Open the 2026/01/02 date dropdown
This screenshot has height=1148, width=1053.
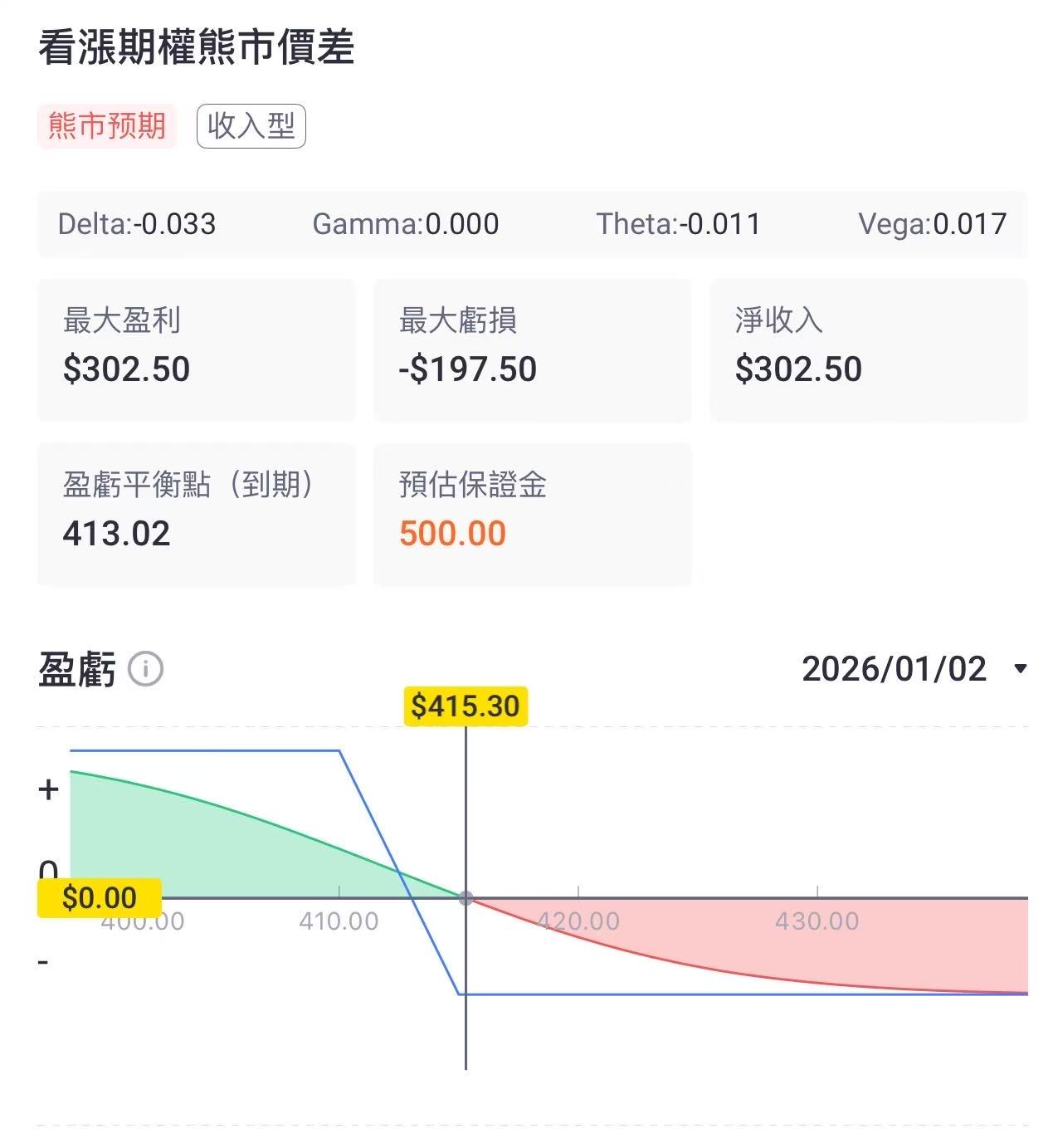point(914,669)
